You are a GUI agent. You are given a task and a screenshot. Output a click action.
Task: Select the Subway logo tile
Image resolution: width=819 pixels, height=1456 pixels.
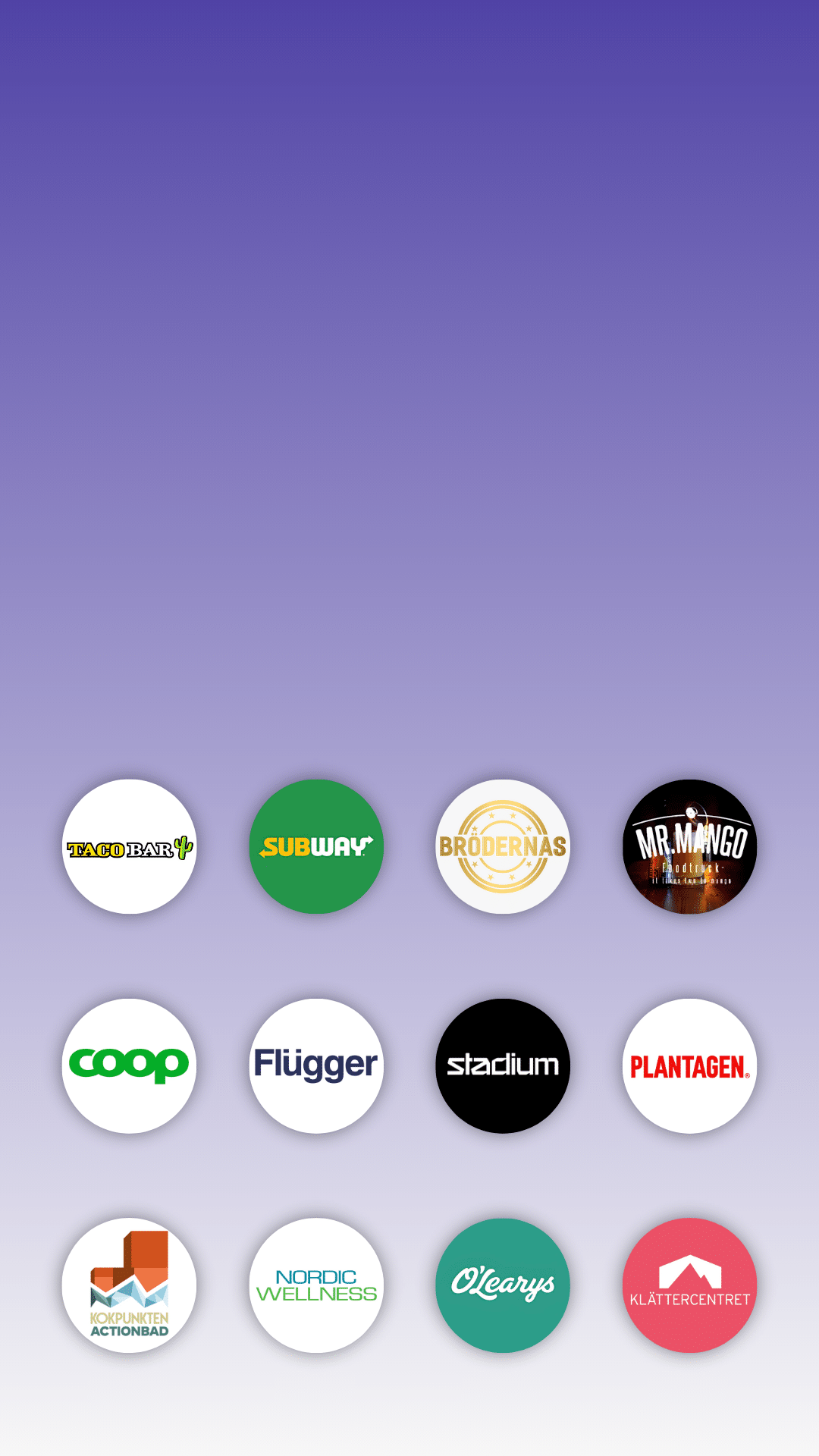(316, 846)
